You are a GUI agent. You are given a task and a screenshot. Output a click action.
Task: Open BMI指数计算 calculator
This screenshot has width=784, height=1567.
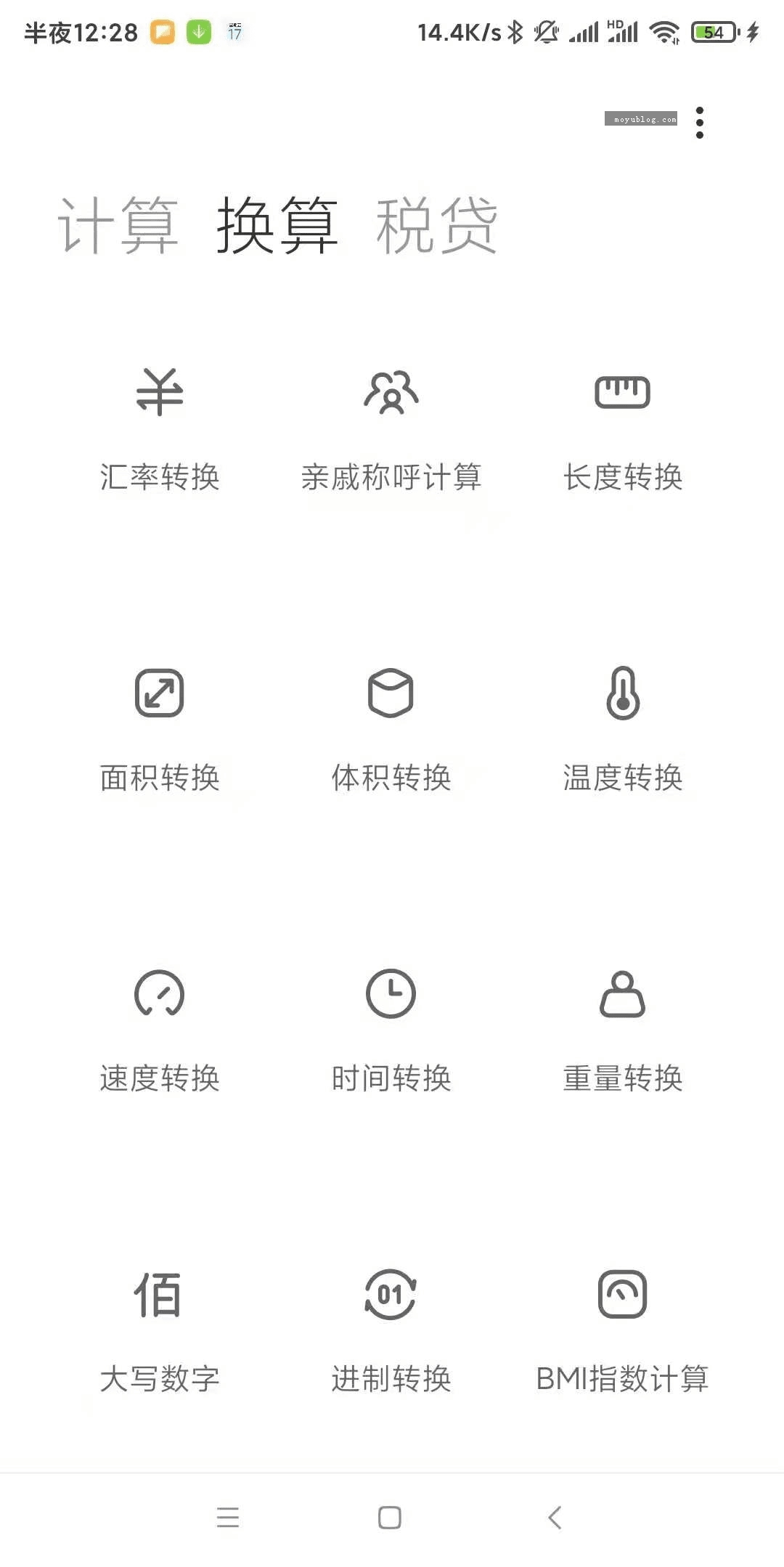[623, 1332]
